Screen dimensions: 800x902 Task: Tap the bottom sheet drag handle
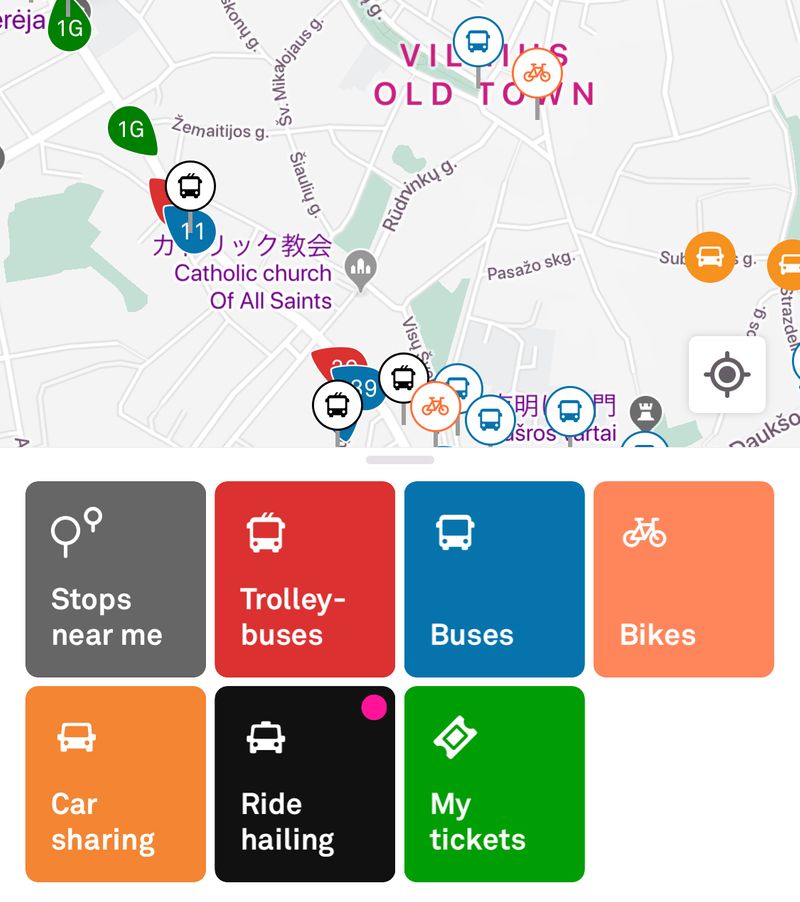(x=400, y=460)
